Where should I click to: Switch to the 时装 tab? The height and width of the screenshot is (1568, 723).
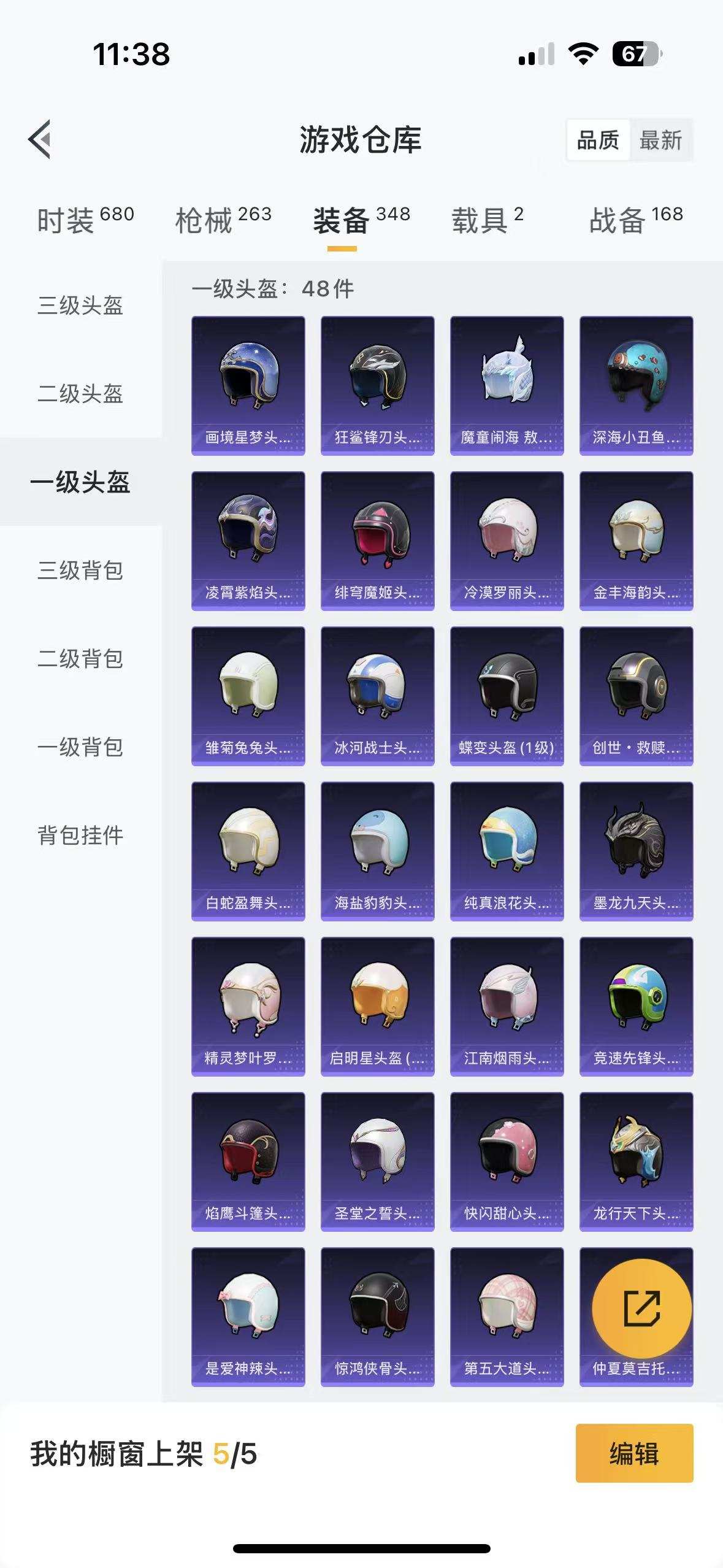click(85, 220)
